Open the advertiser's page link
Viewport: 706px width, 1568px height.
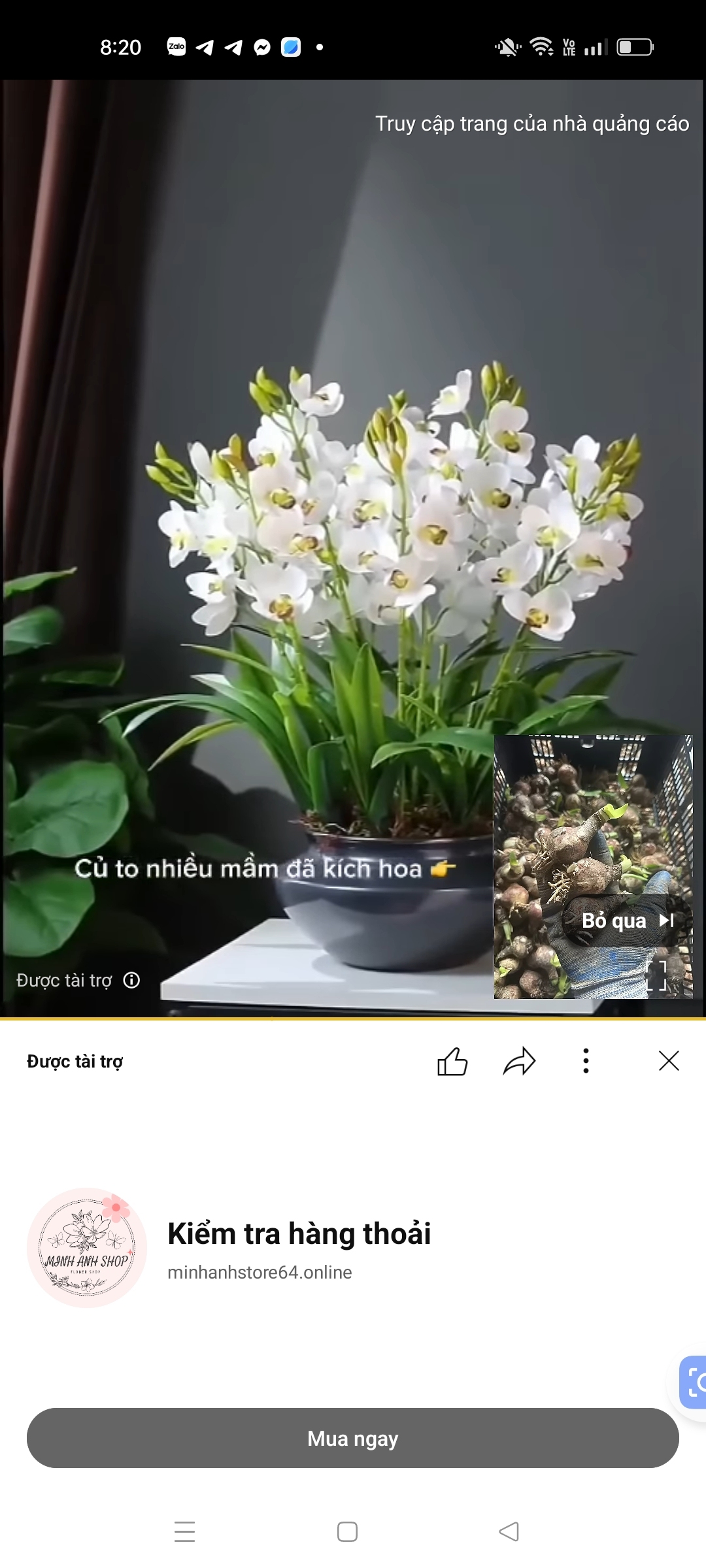click(531, 123)
